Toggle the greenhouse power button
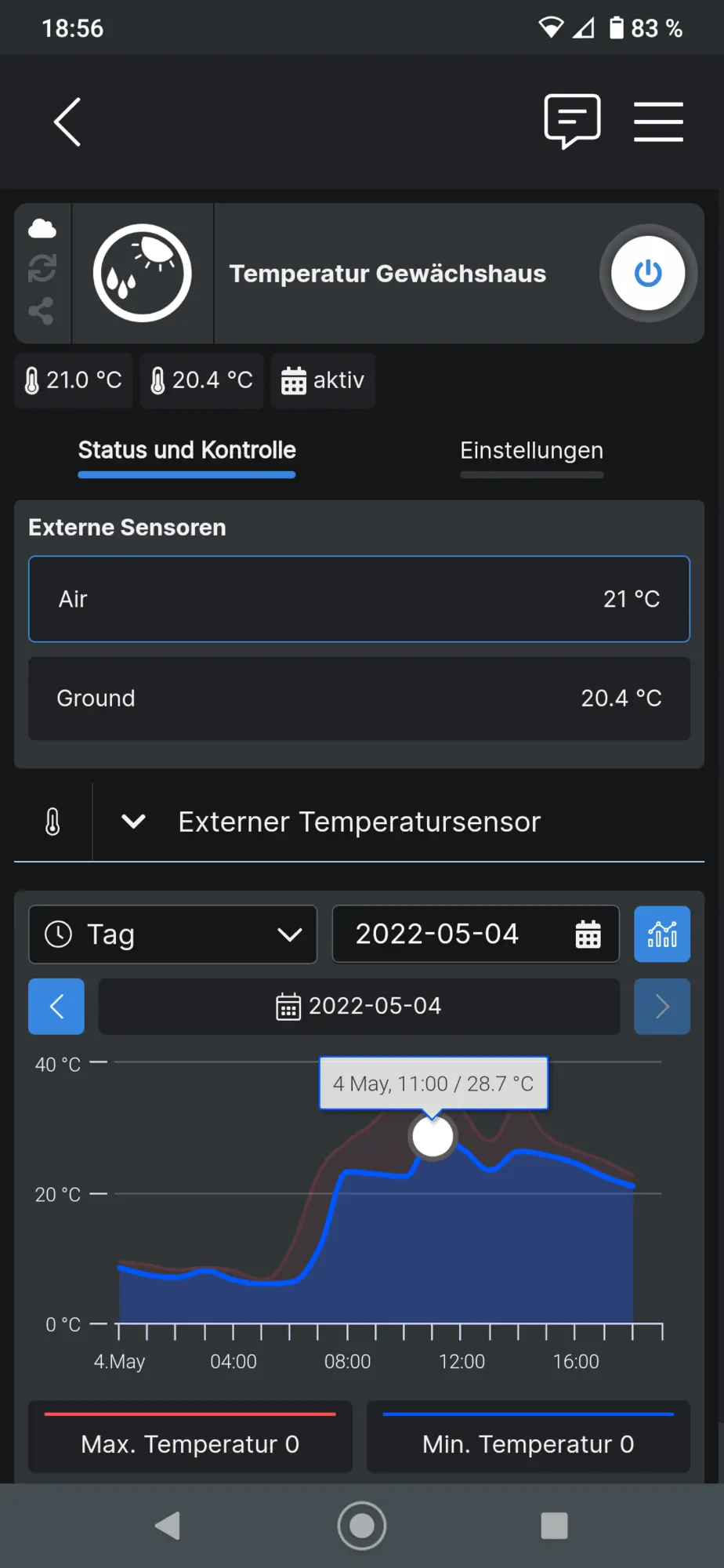The image size is (724, 1568). point(648,274)
